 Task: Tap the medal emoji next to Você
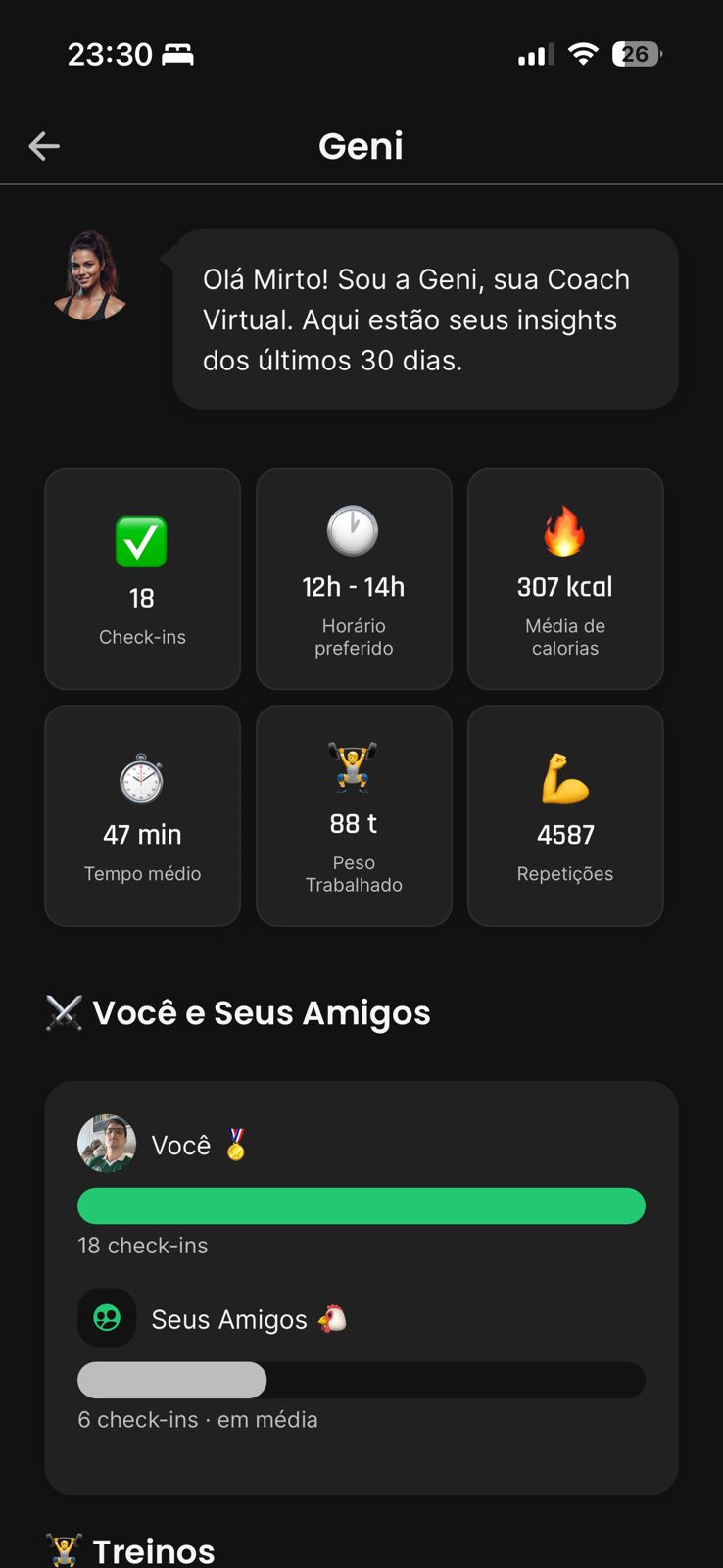coord(235,1142)
